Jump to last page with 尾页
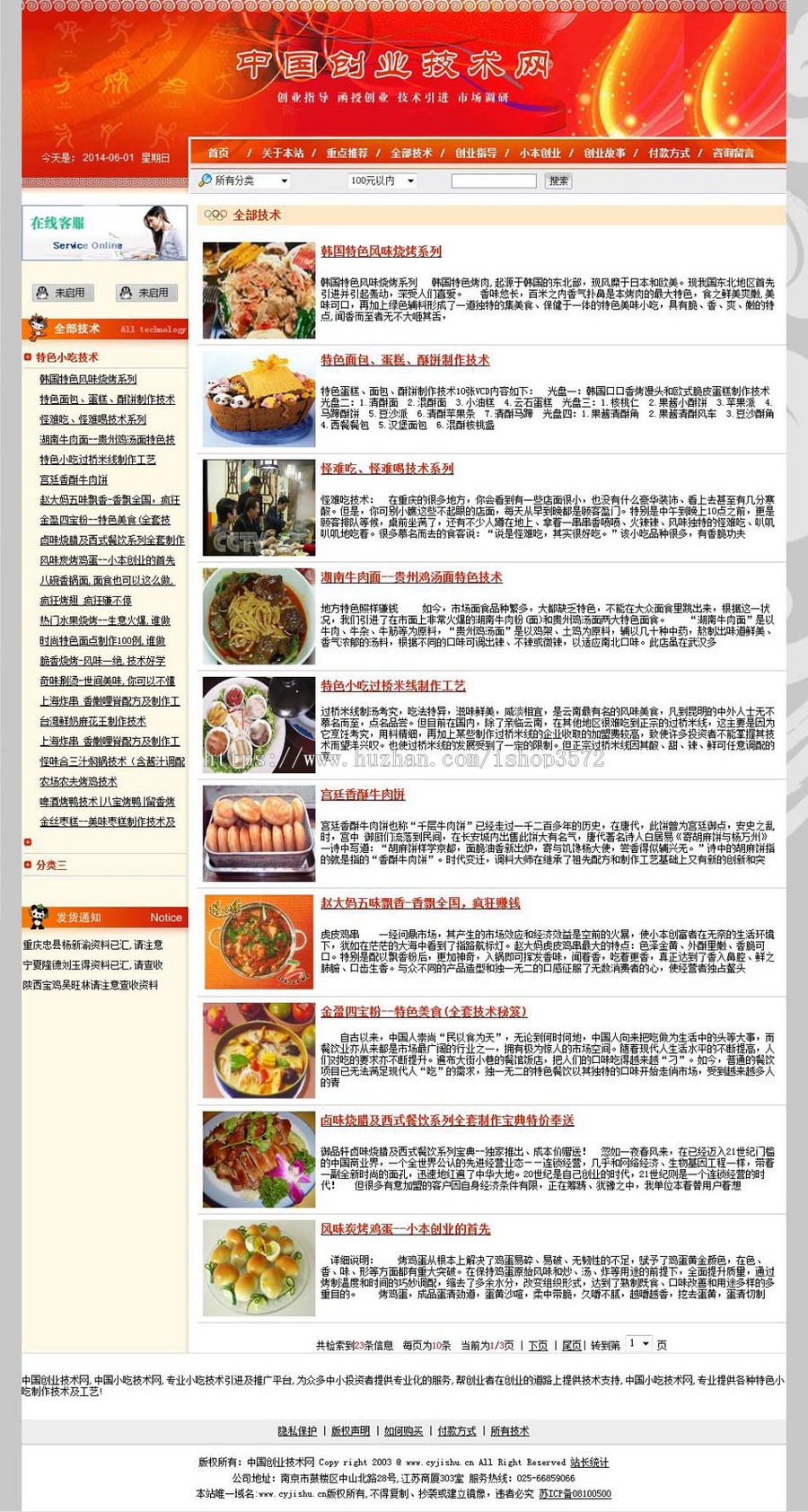 coord(571,1346)
